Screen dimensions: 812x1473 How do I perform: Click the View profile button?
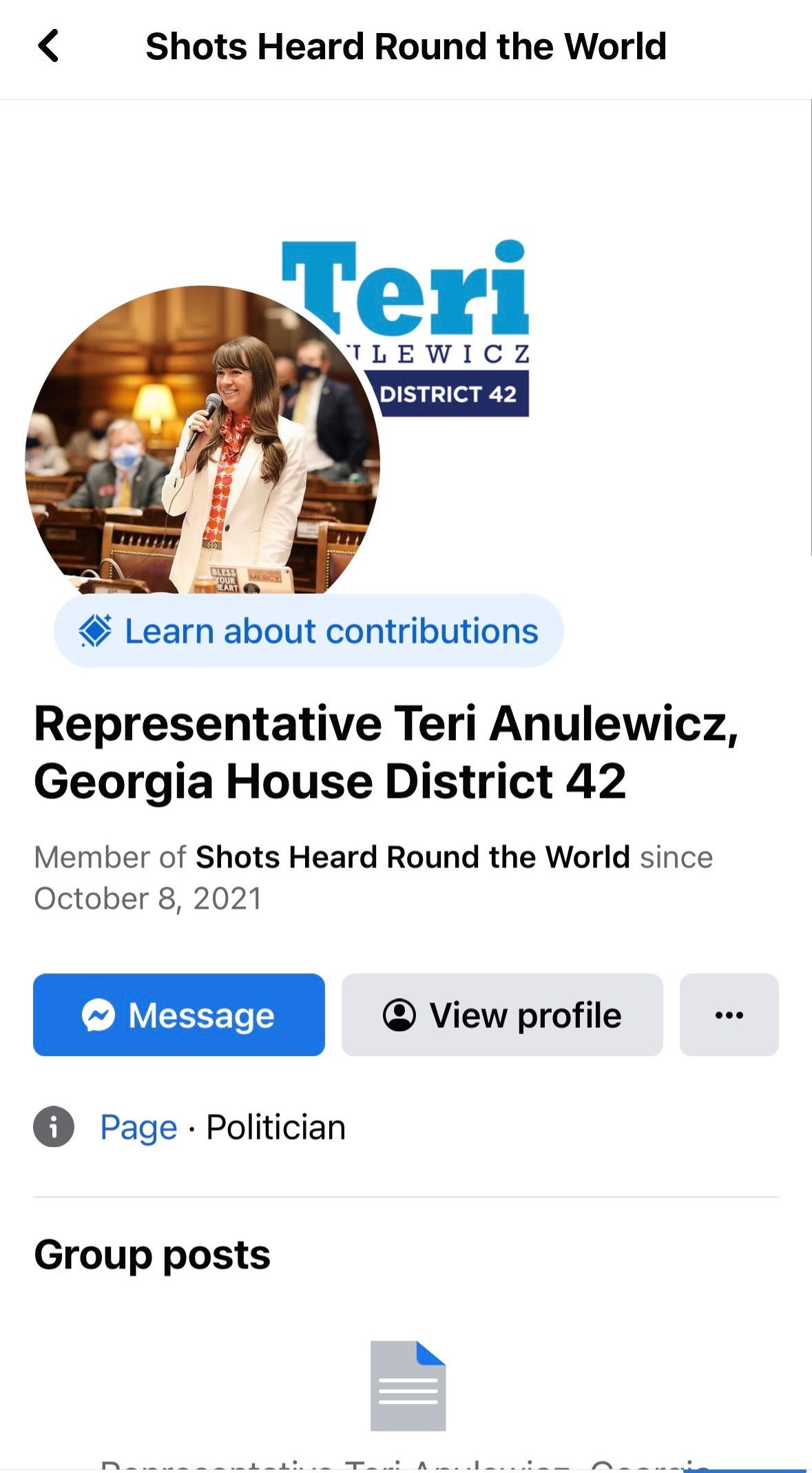click(502, 1014)
